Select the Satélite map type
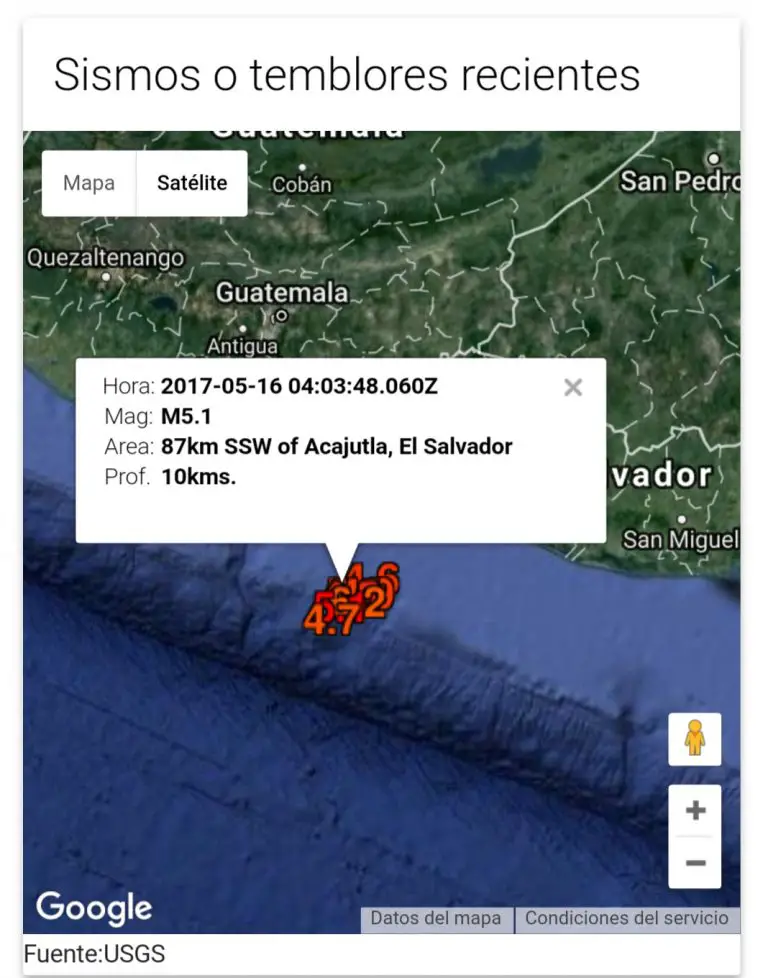Screen dimensions: 768x978 coord(192,183)
